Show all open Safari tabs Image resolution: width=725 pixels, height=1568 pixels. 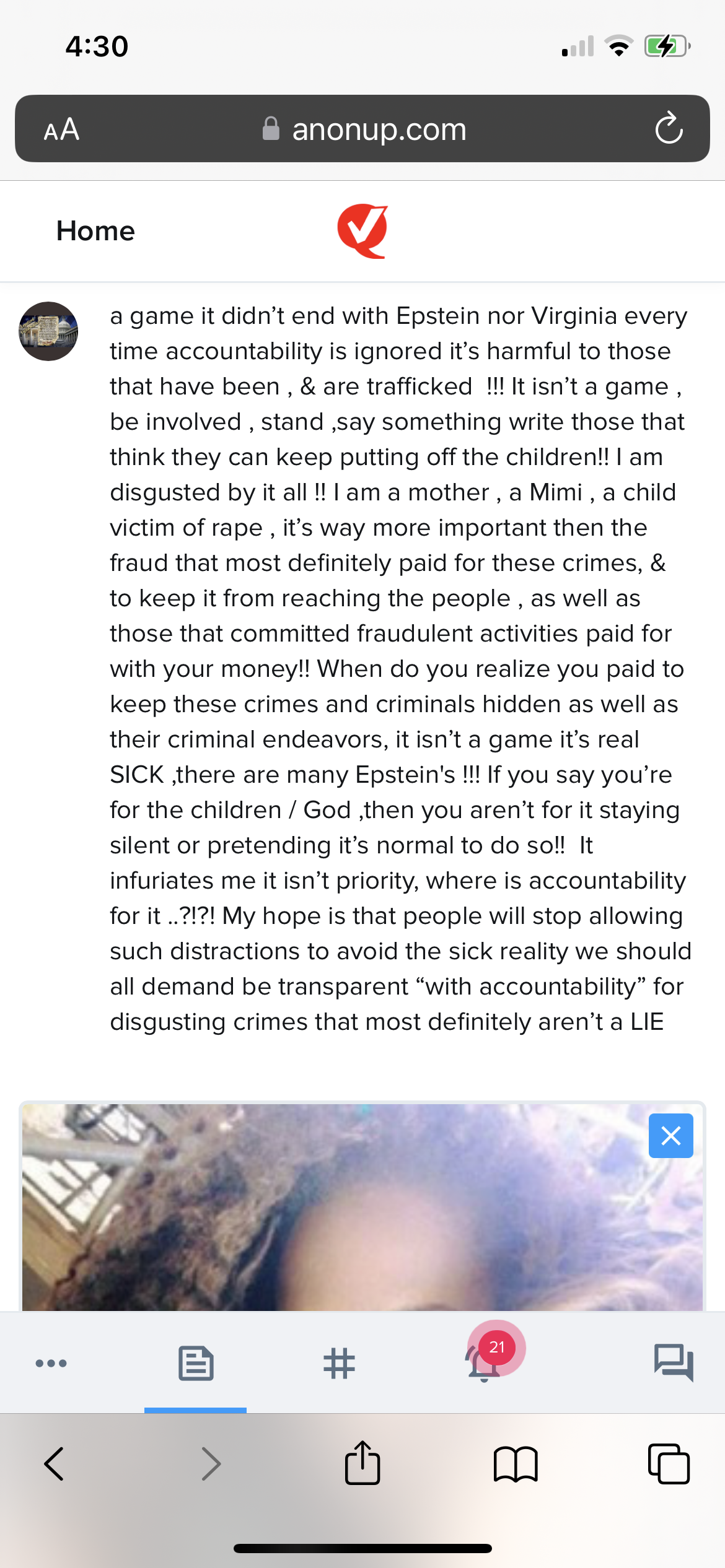coord(669,1464)
